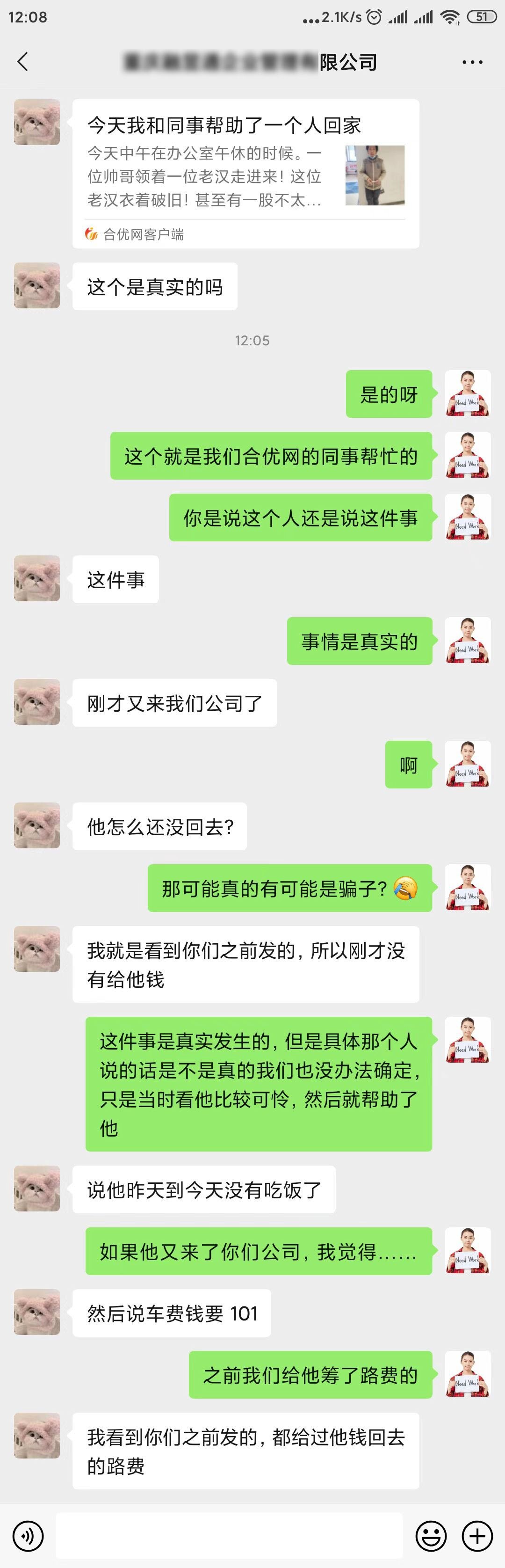Viewport: 505px width, 1568px height.
Task: Go back to the chat list
Action: [x=23, y=61]
